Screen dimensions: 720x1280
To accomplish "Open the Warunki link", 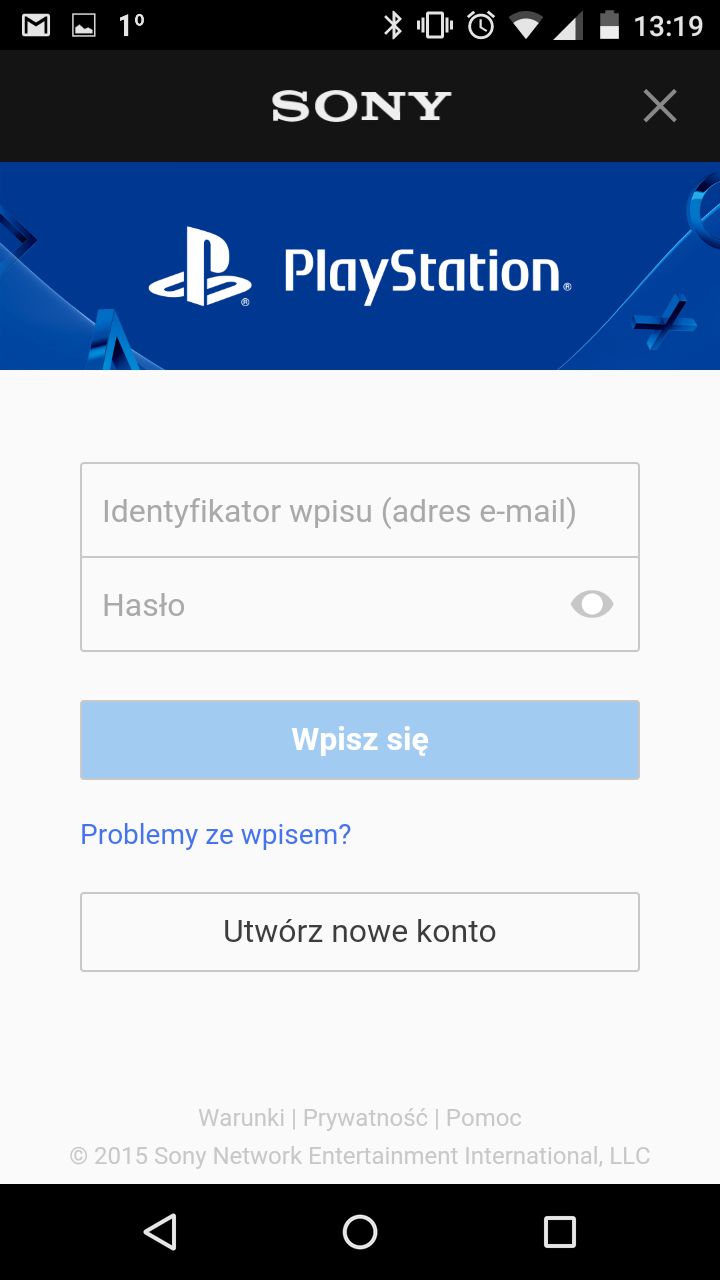I will tap(241, 1118).
